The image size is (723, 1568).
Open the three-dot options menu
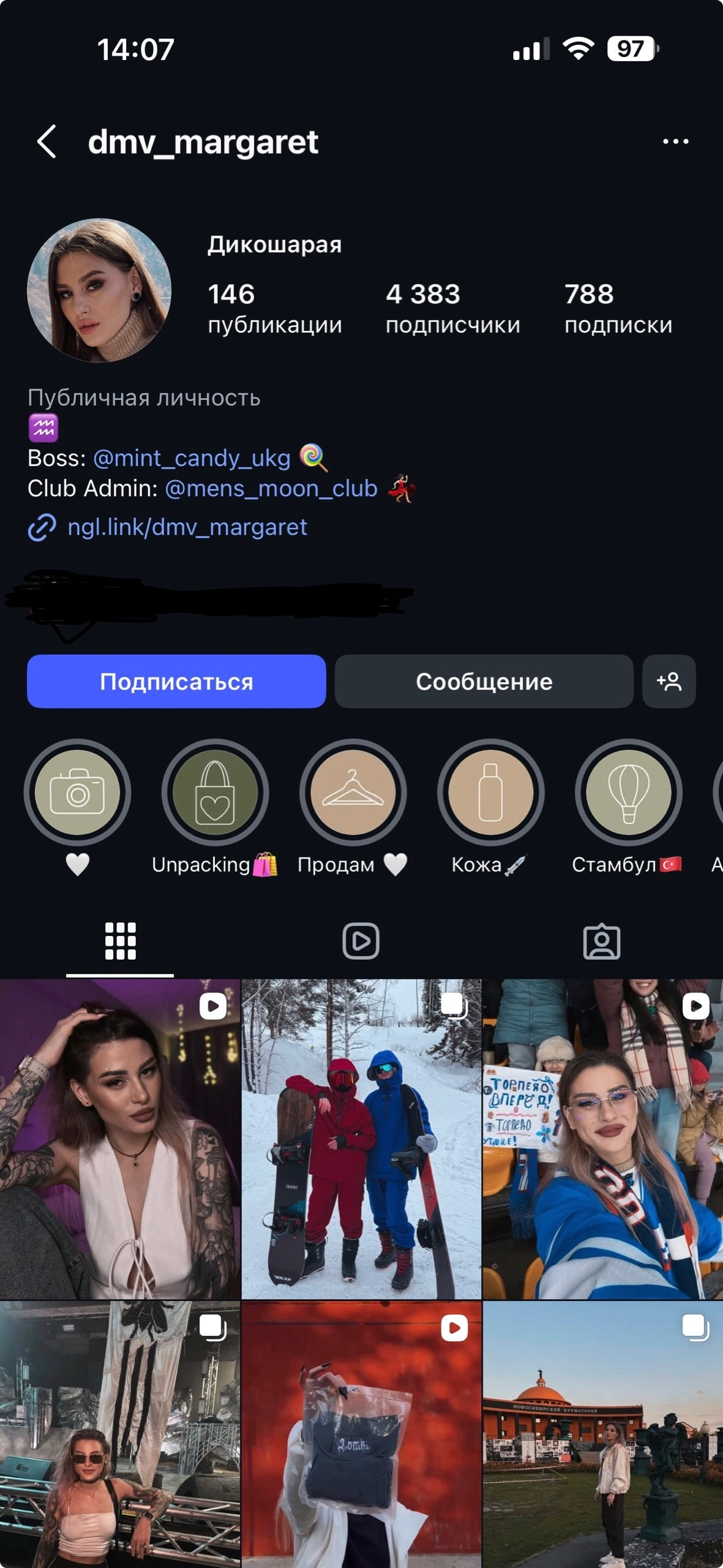tap(675, 141)
